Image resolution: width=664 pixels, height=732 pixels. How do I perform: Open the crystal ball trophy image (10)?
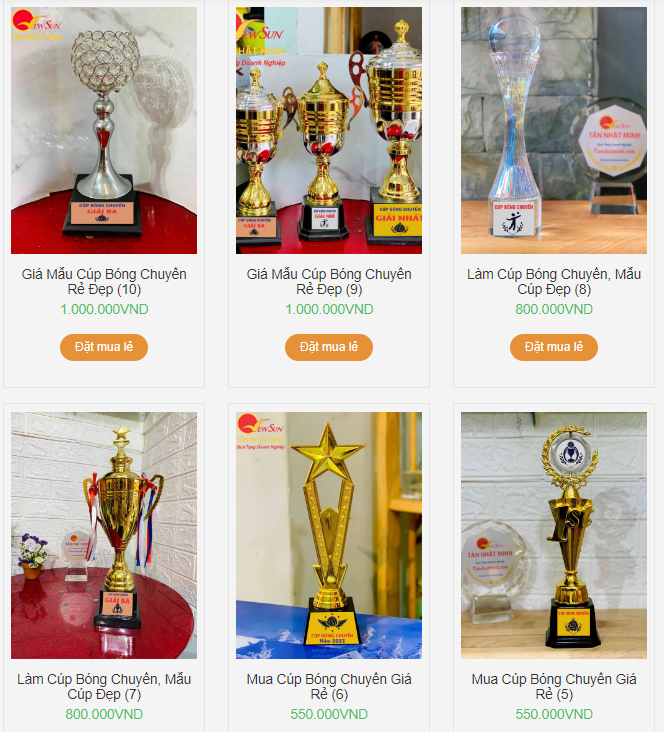click(x=104, y=130)
